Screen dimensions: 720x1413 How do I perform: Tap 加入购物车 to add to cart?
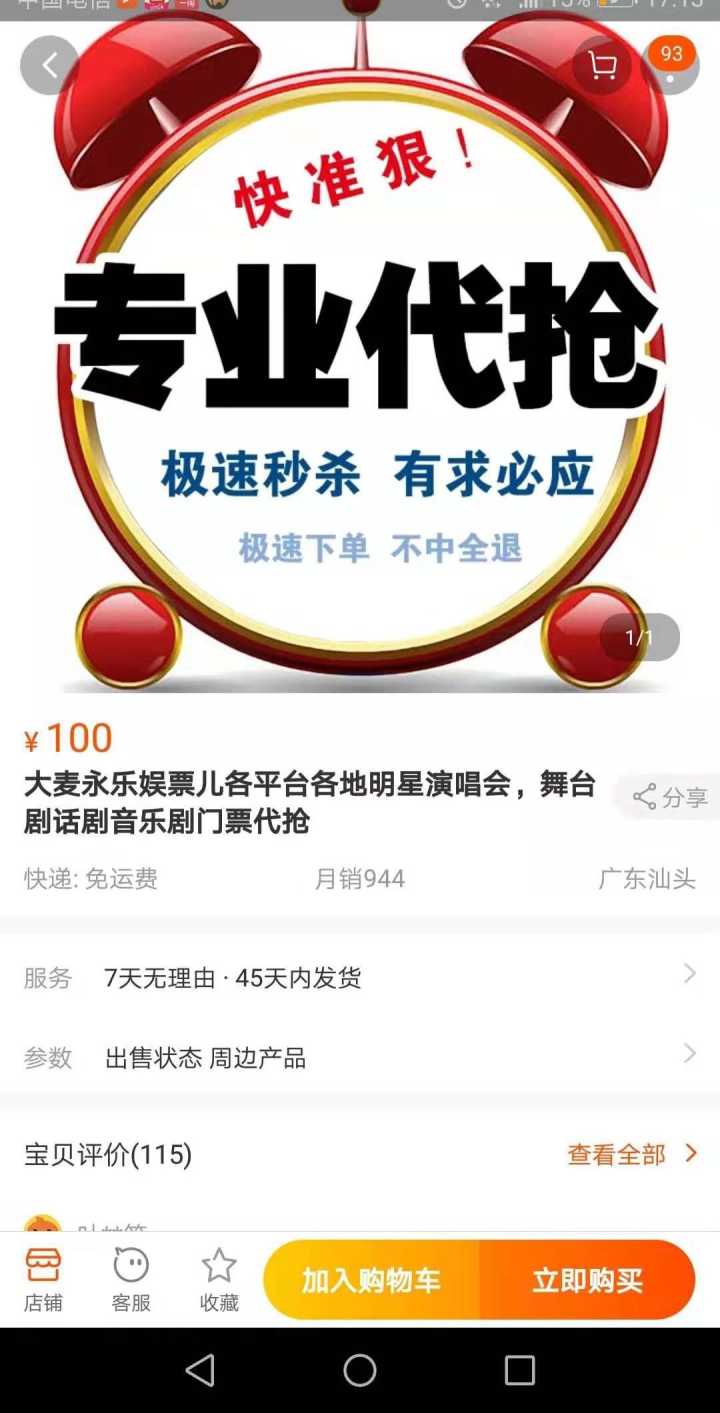coord(371,1280)
